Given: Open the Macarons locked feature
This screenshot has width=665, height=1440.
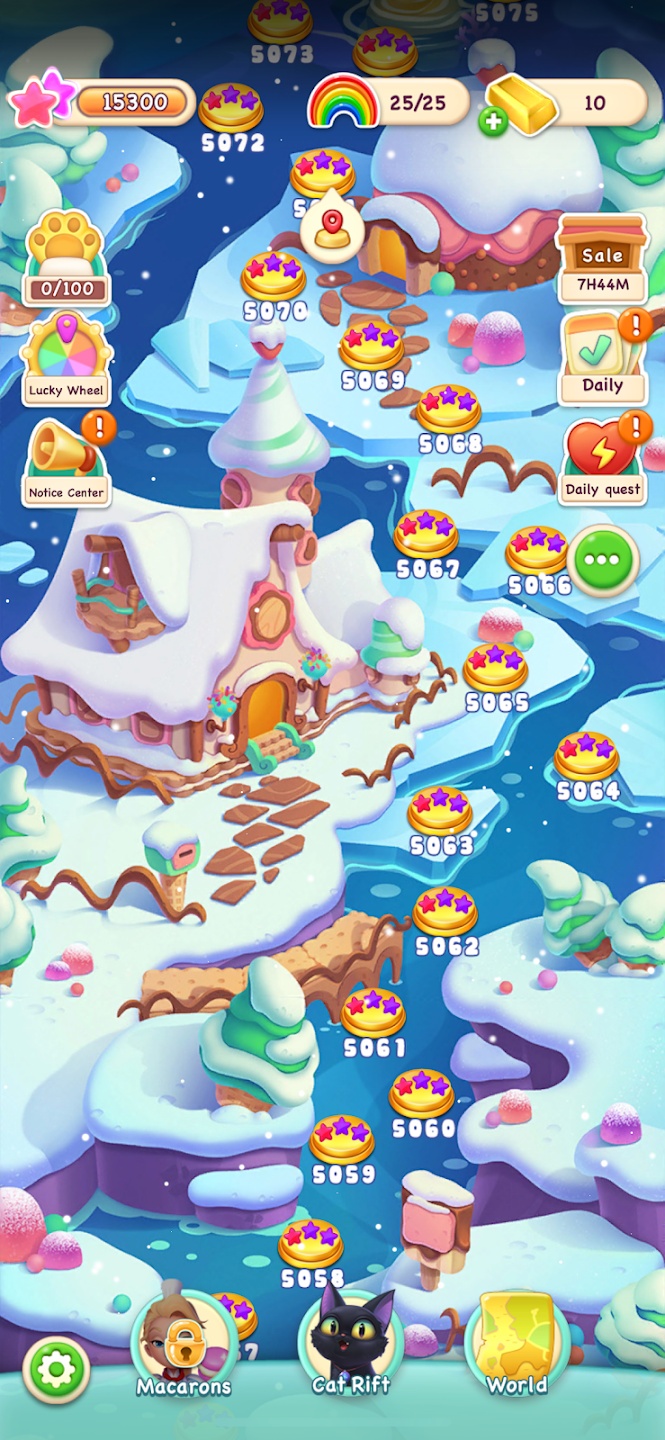Looking at the screenshot, I should (x=184, y=1345).
